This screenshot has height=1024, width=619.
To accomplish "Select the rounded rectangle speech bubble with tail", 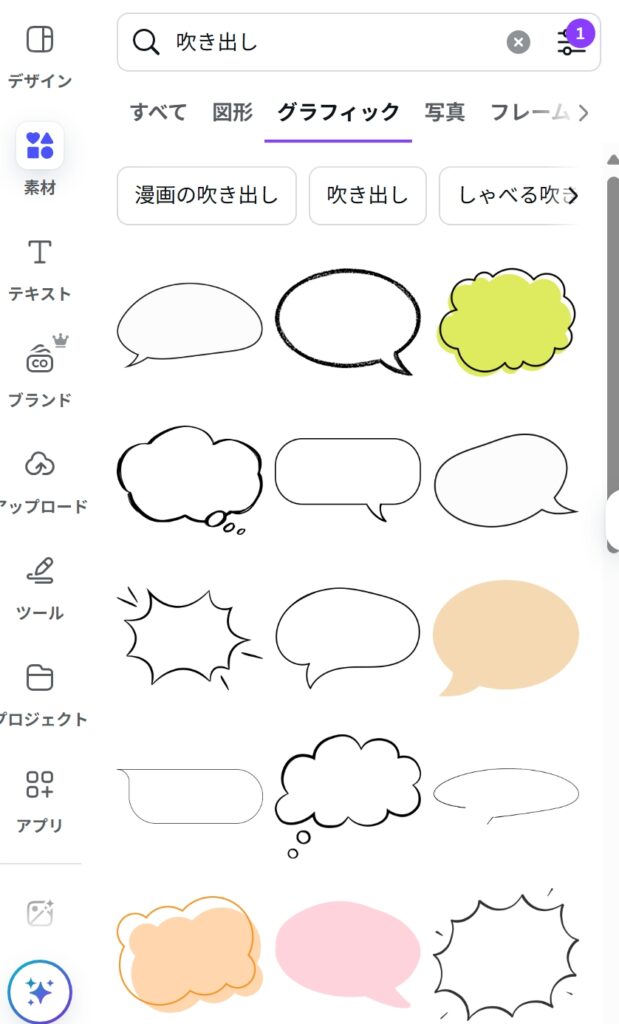I will 347,479.
